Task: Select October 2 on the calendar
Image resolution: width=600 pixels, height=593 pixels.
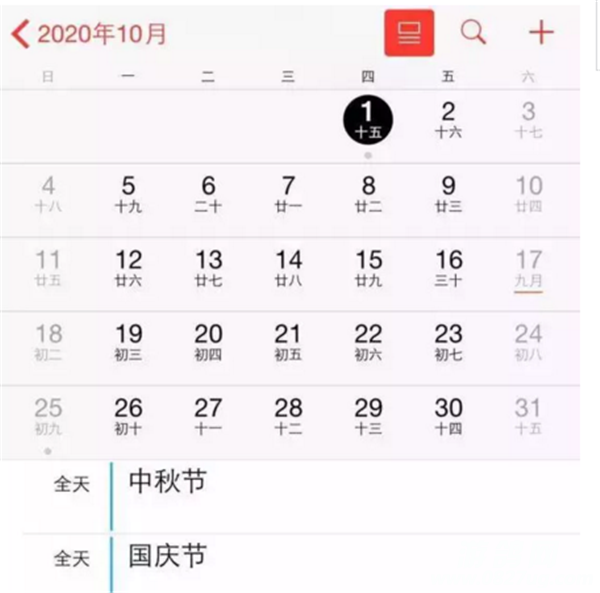Action: [x=448, y=118]
